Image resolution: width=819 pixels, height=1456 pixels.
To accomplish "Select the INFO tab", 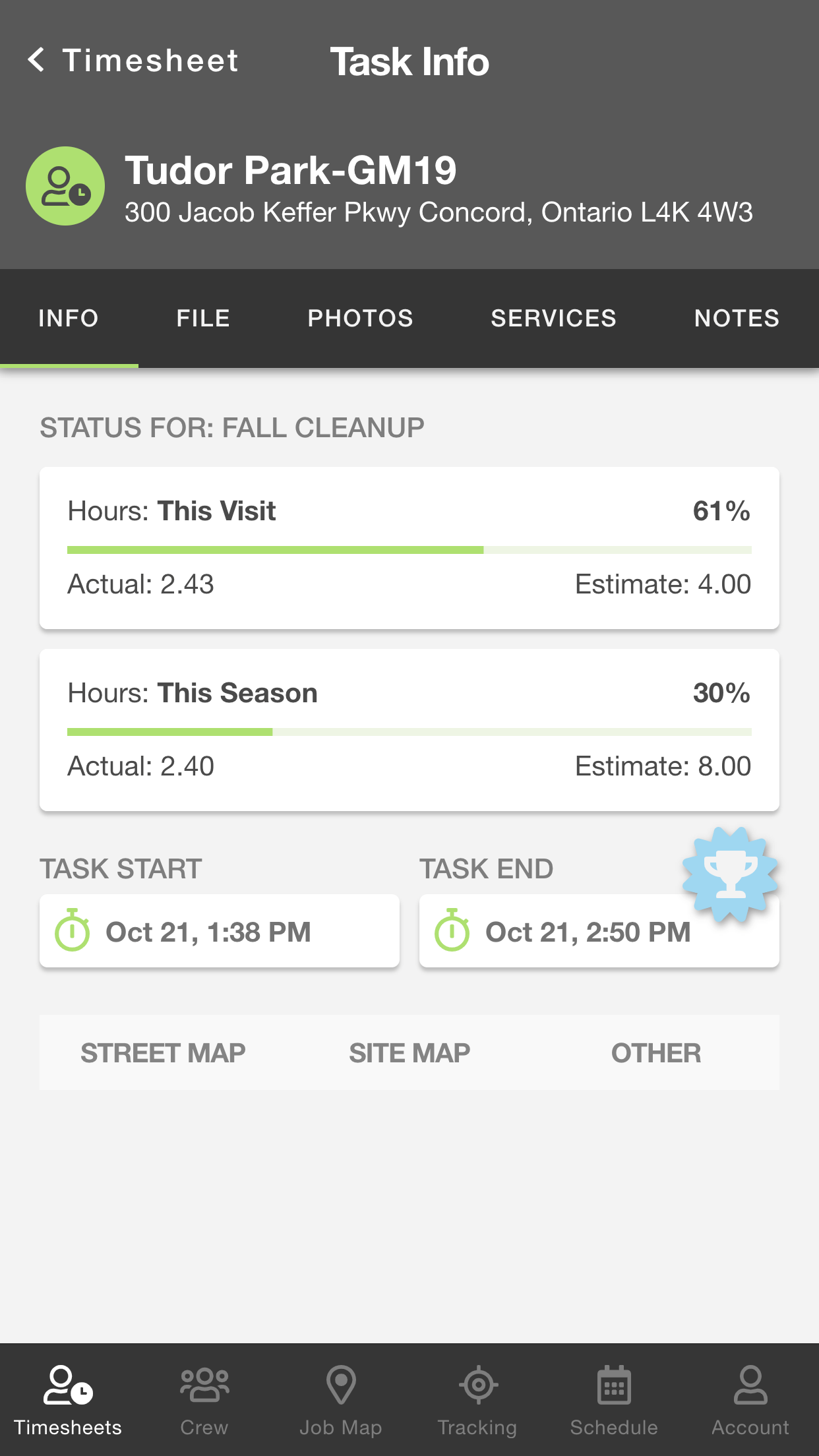I will click(x=69, y=318).
